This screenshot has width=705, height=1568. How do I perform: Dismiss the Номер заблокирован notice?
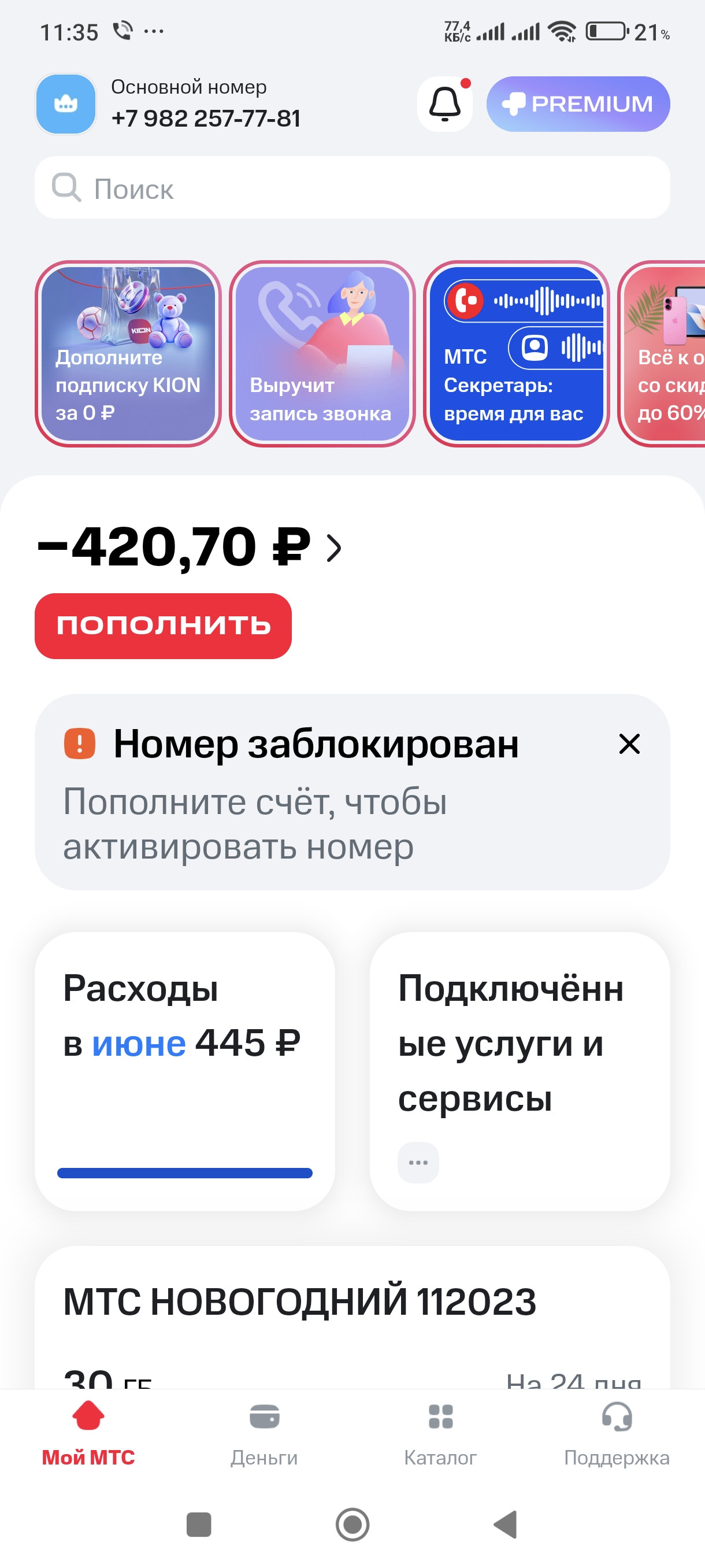point(629,744)
